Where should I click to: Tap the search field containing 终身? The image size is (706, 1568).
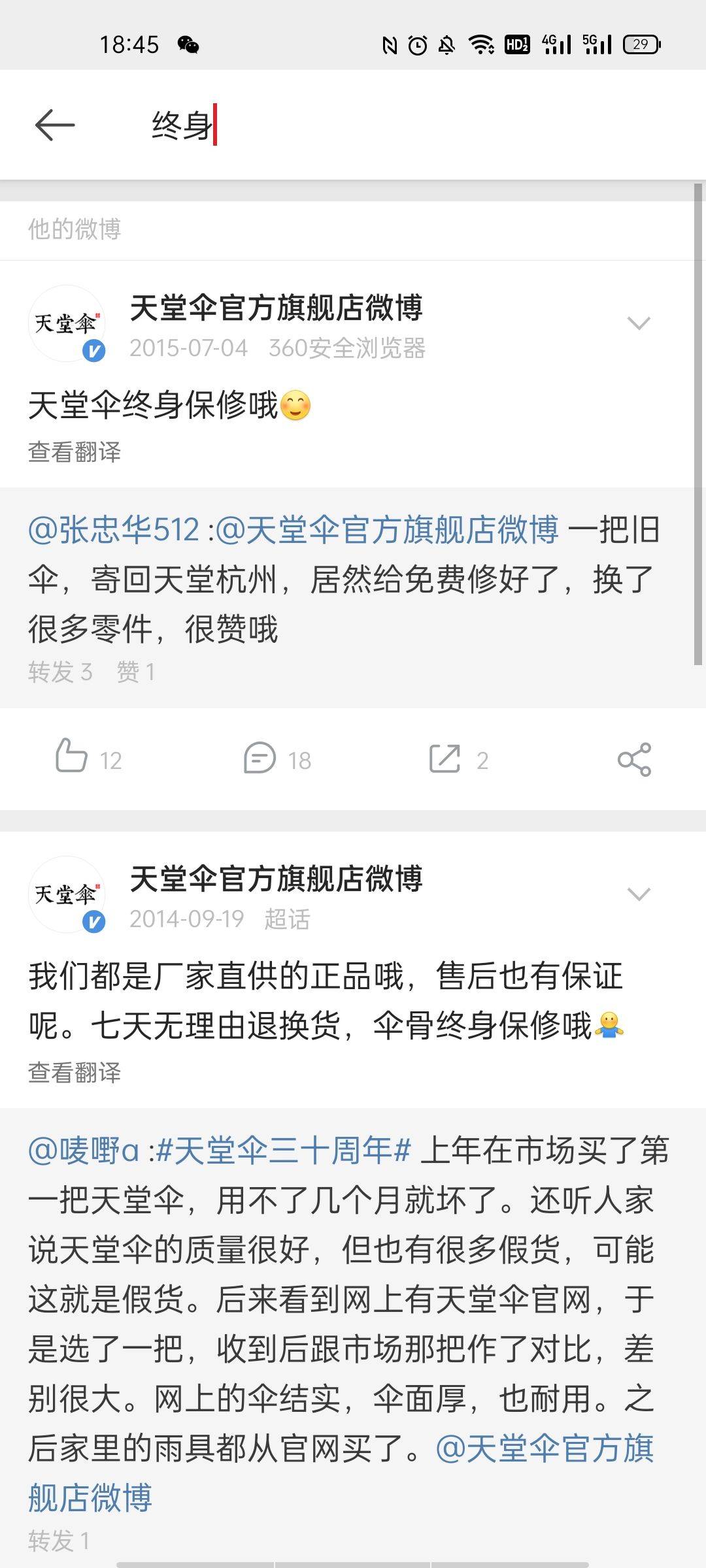pos(392,125)
